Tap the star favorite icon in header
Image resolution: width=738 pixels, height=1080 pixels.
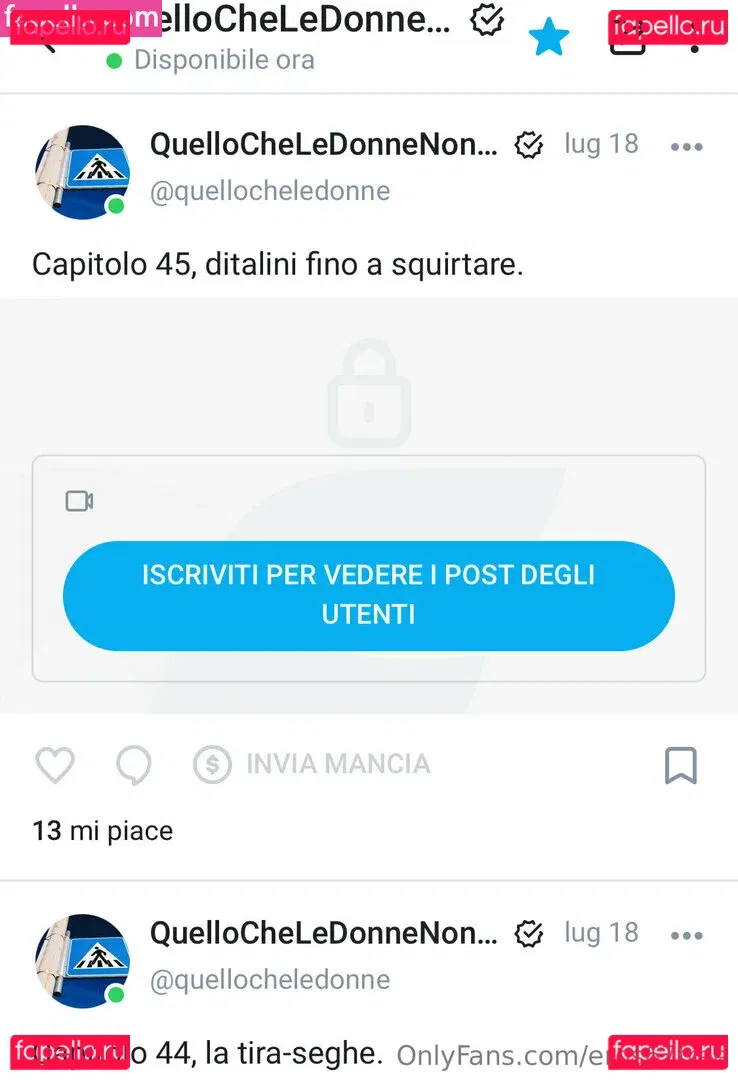[548, 38]
